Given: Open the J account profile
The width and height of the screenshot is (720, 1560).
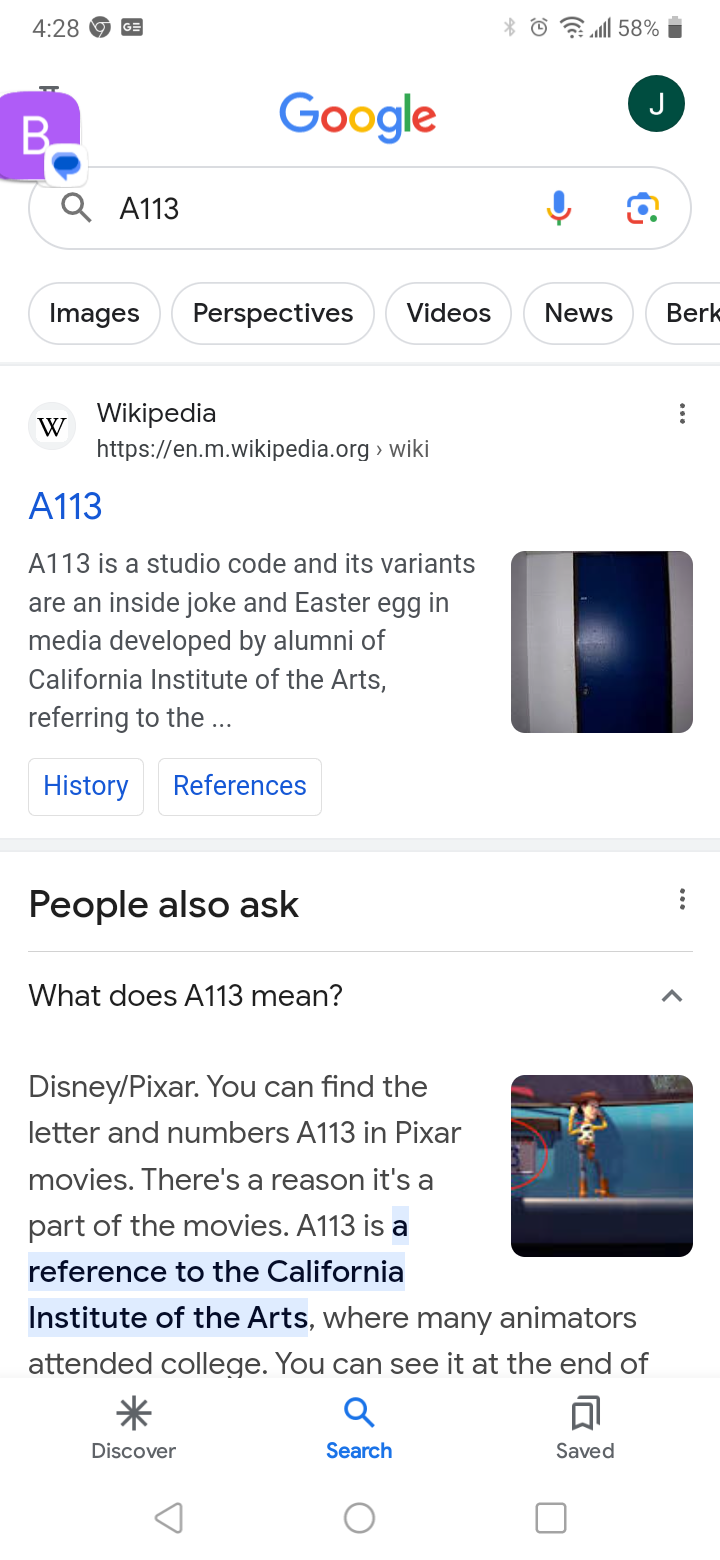Looking at the screenshot, I should point(656,104).
